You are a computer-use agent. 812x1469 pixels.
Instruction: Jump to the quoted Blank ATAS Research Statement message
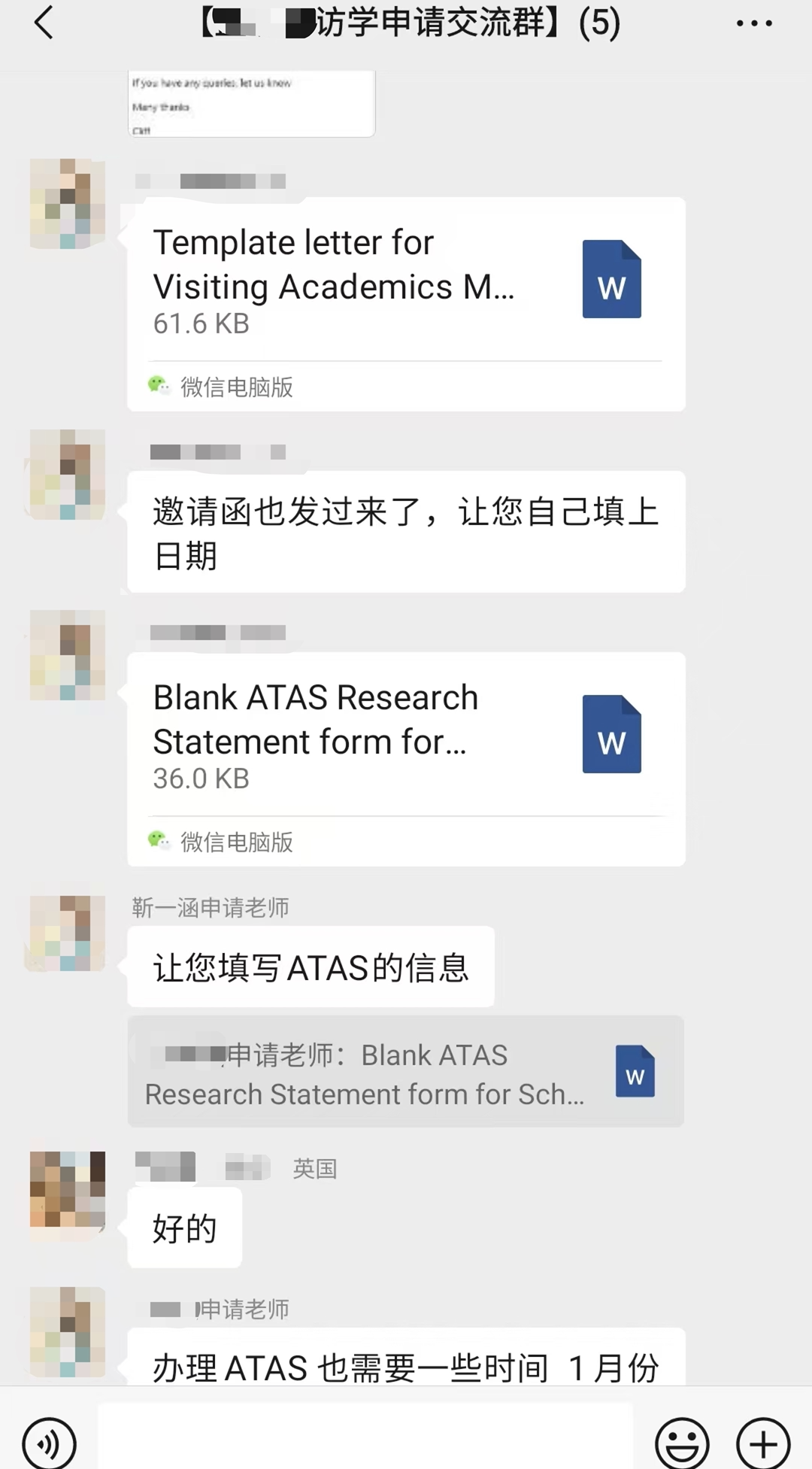405,1072
